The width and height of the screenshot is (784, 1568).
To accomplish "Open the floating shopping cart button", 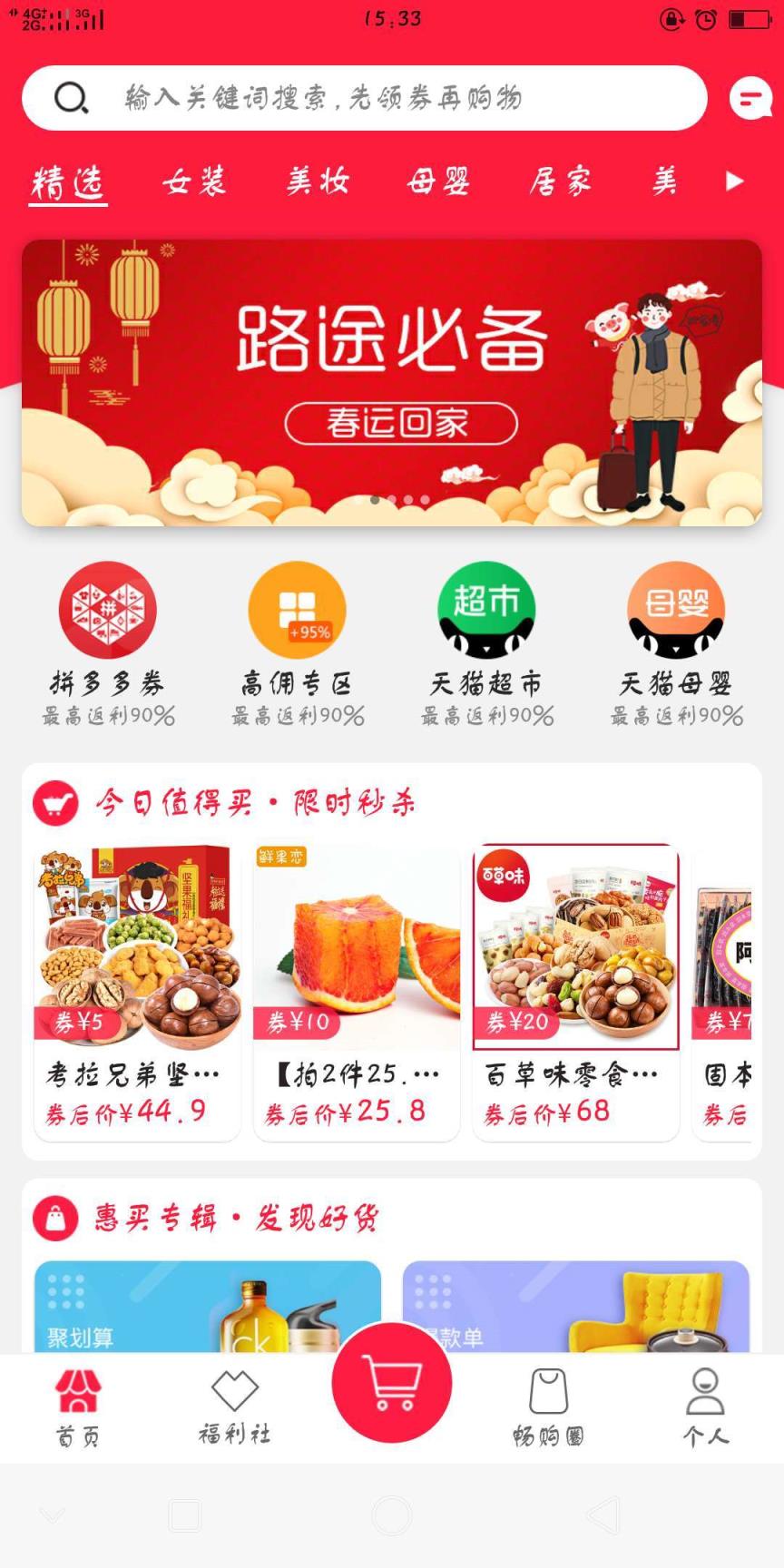I will click(x=391, y=1381).
